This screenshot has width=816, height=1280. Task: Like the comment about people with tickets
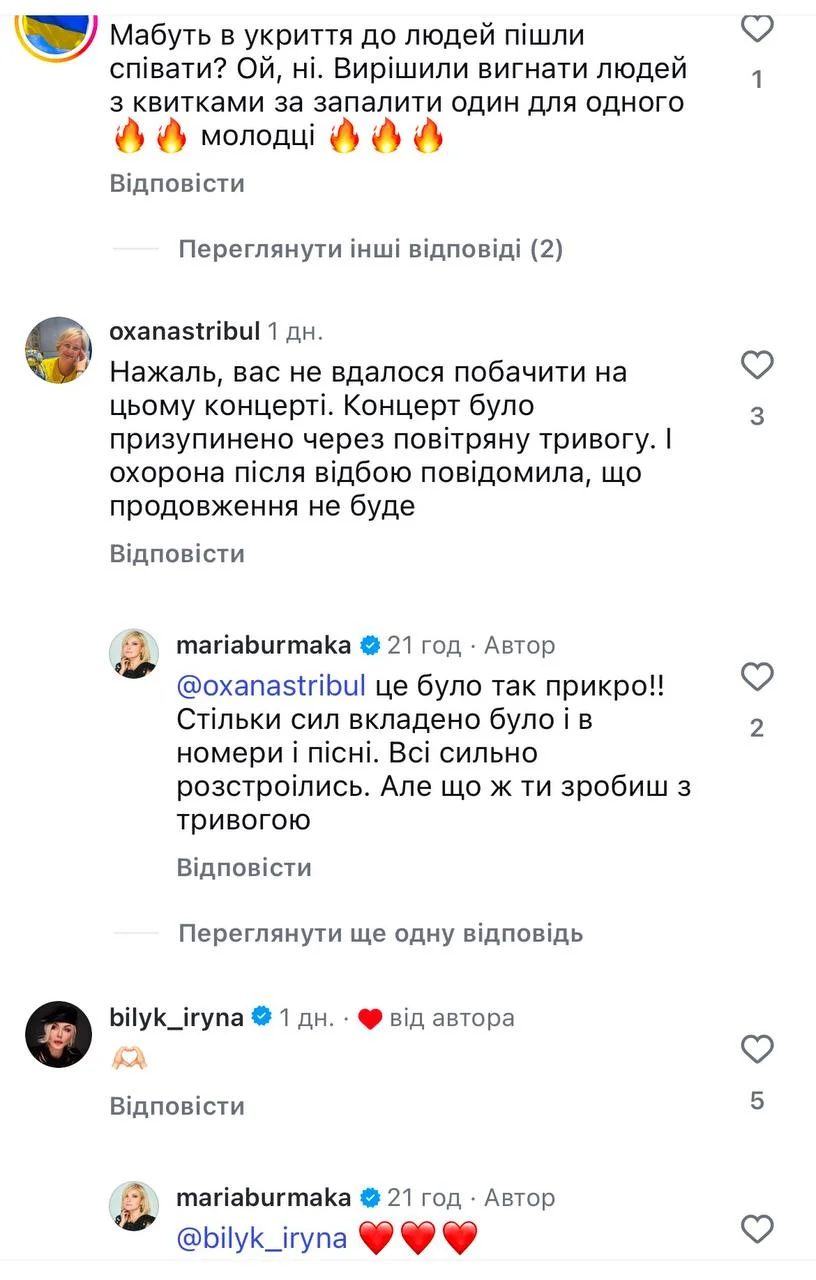(757, 29)
